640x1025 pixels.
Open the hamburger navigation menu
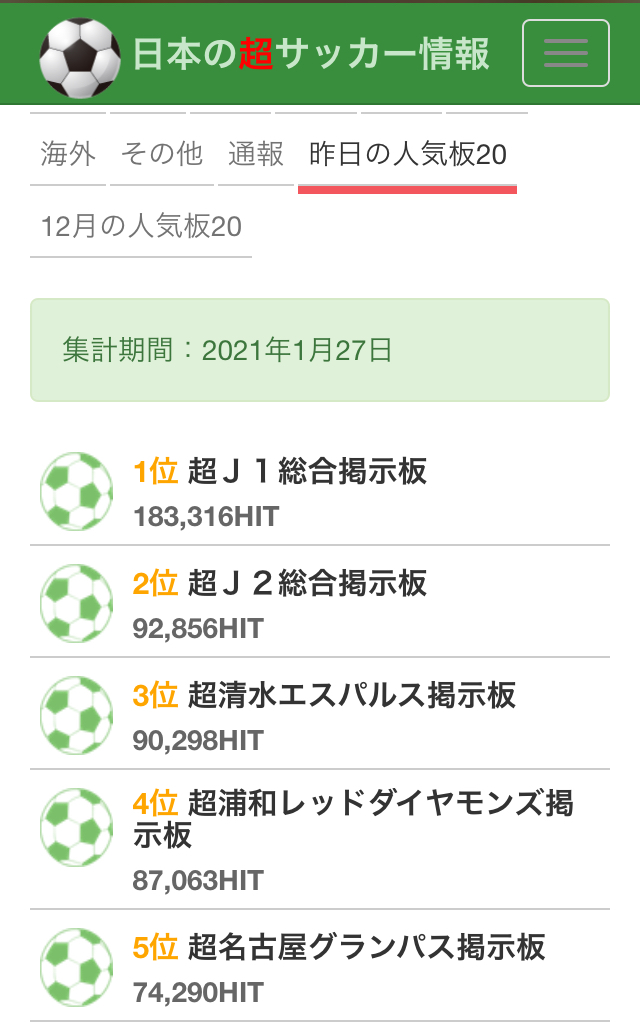(x=565, y=53)
